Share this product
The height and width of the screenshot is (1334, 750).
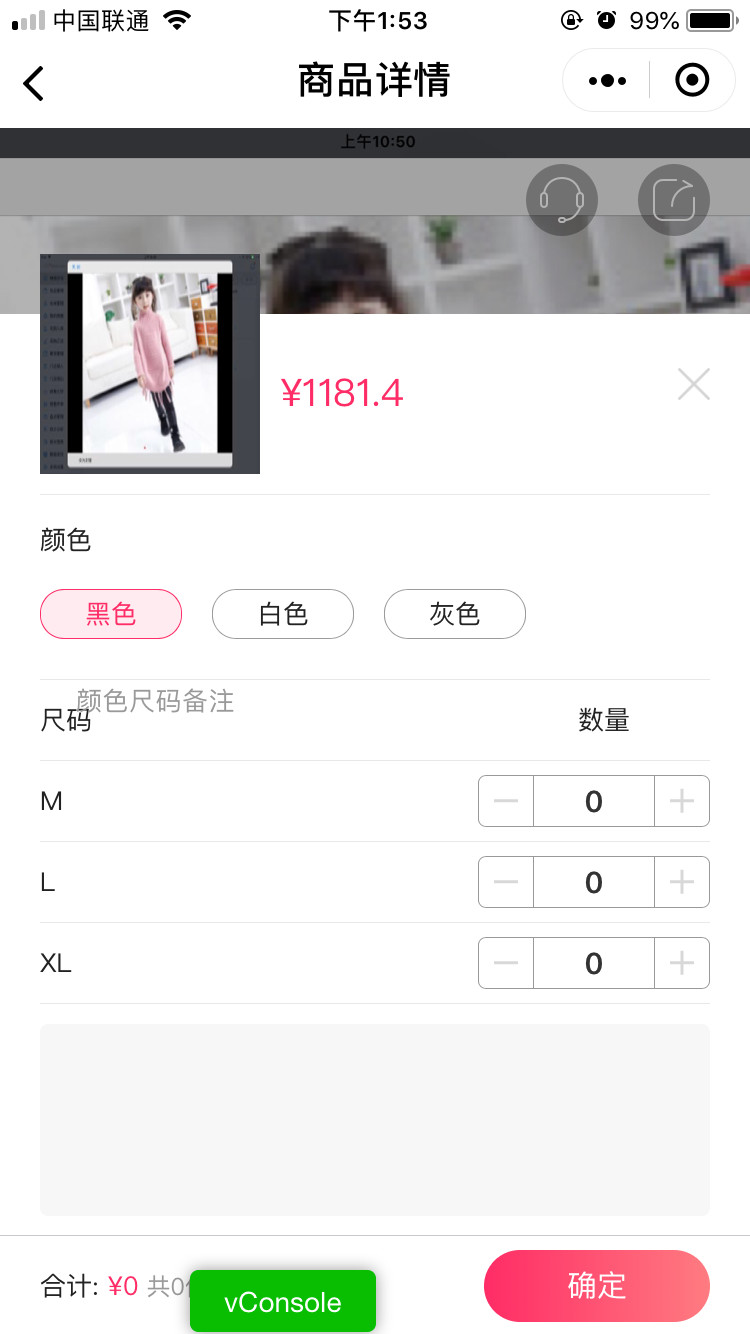(x=674, y=200)
